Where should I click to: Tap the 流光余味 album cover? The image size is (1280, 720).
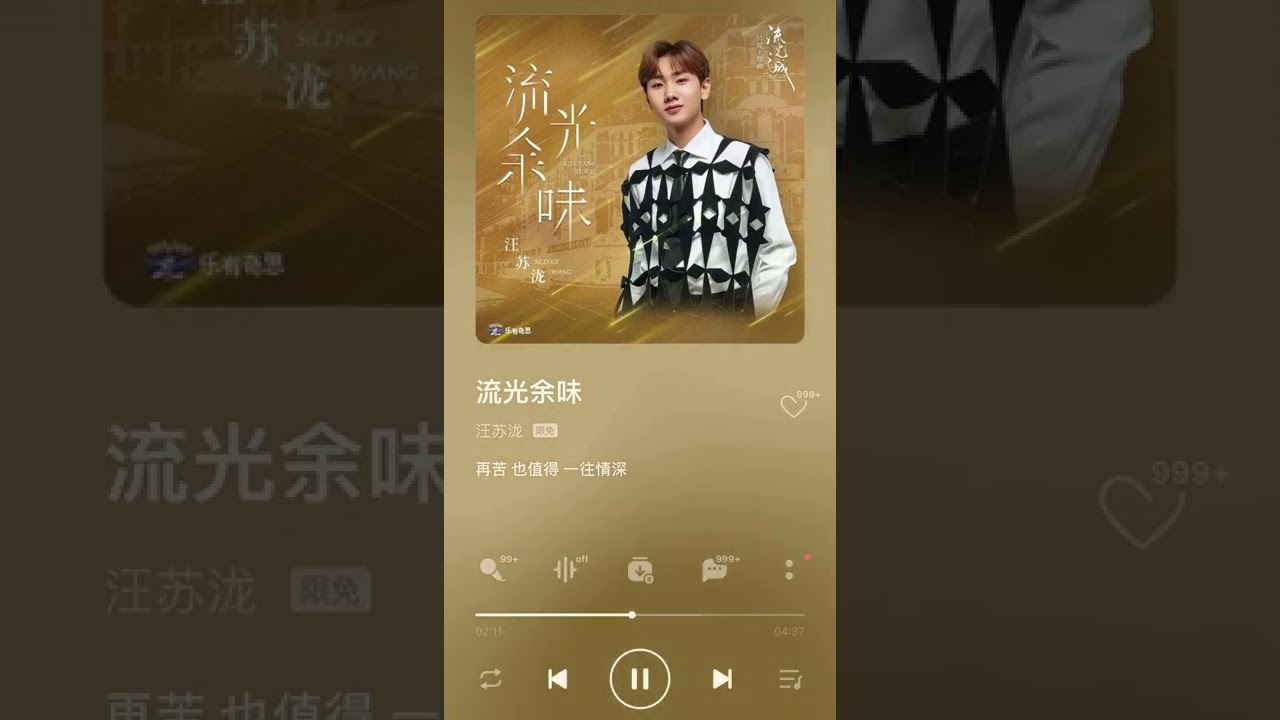point(639,179)
